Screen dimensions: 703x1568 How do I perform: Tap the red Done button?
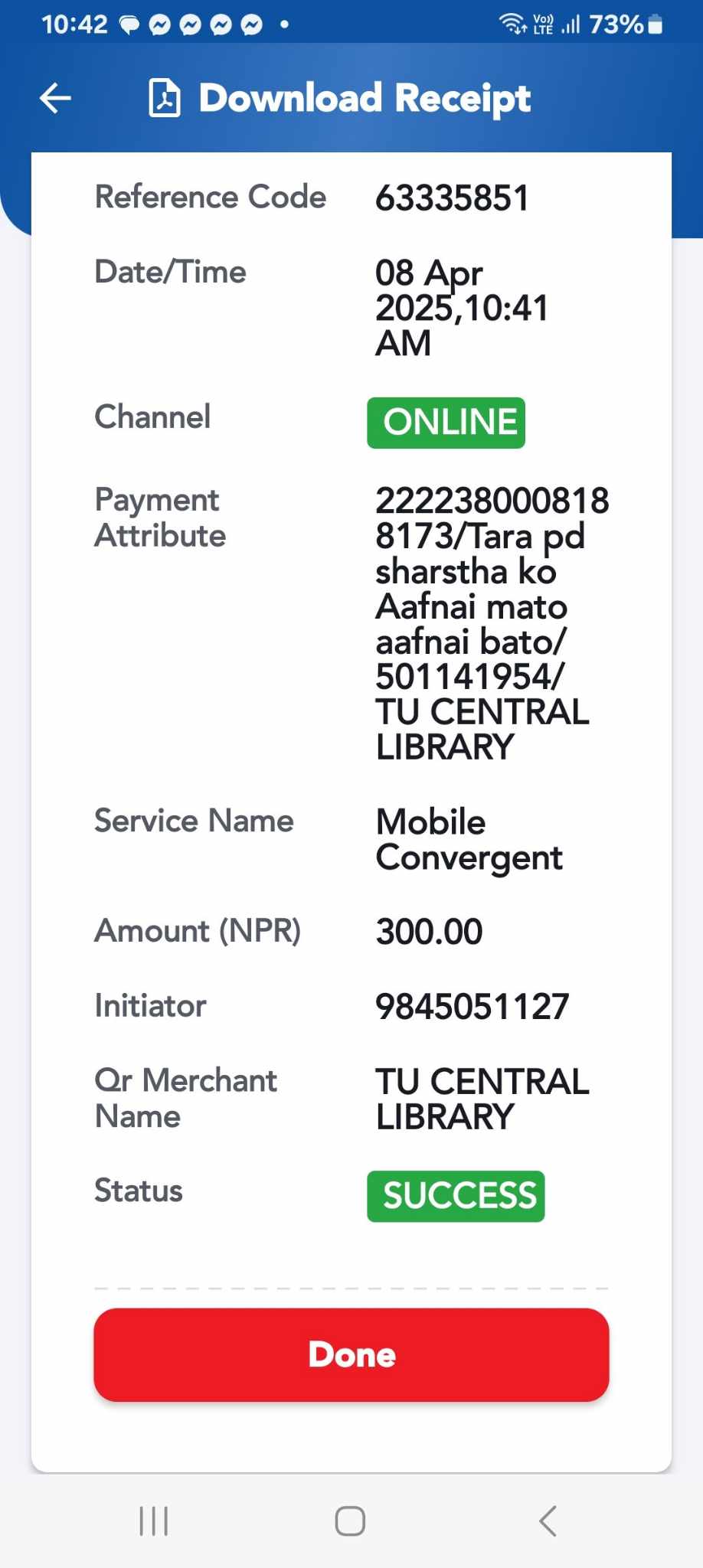[x=351, y=1354]
